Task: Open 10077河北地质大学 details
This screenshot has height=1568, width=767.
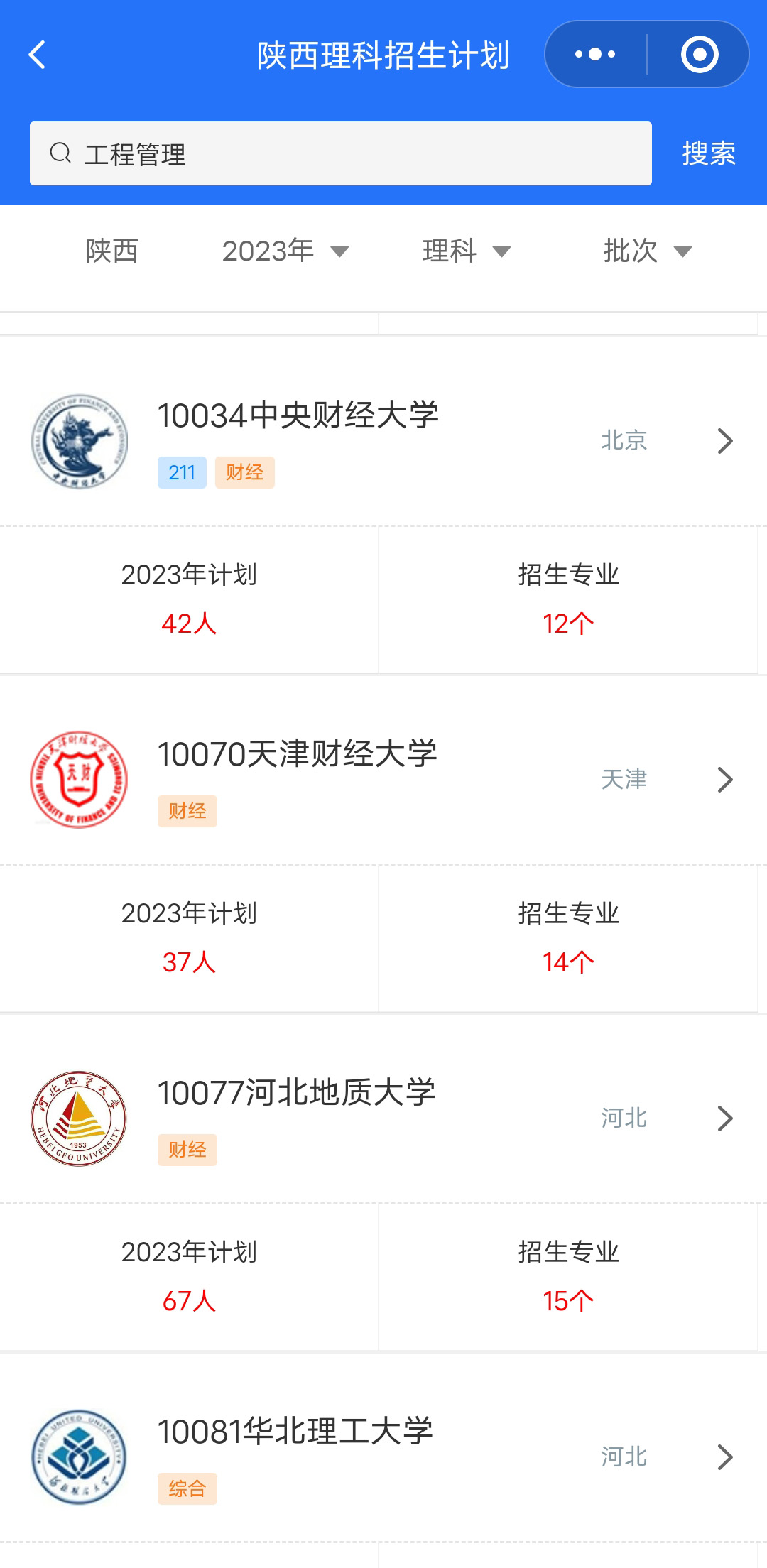Action: 383,1118
